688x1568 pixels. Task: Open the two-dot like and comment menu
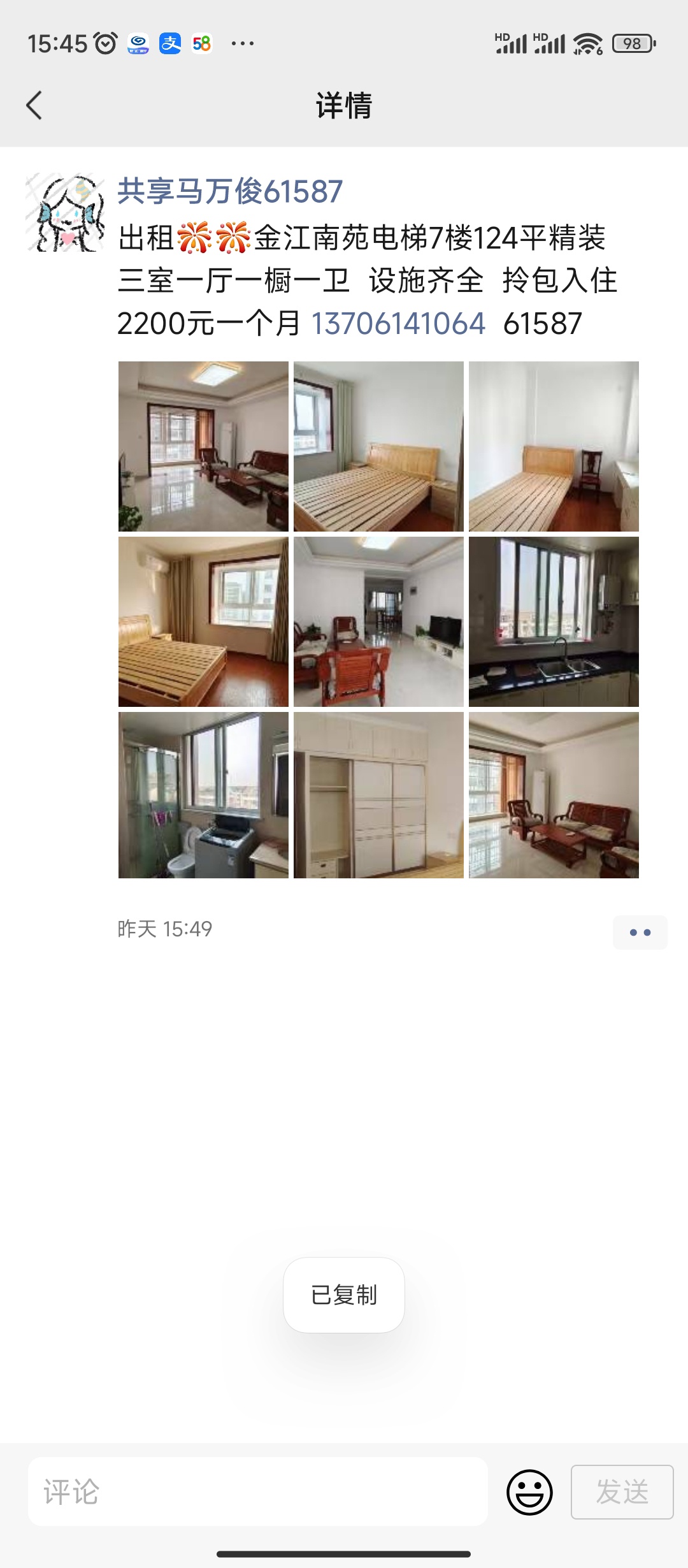640,933
